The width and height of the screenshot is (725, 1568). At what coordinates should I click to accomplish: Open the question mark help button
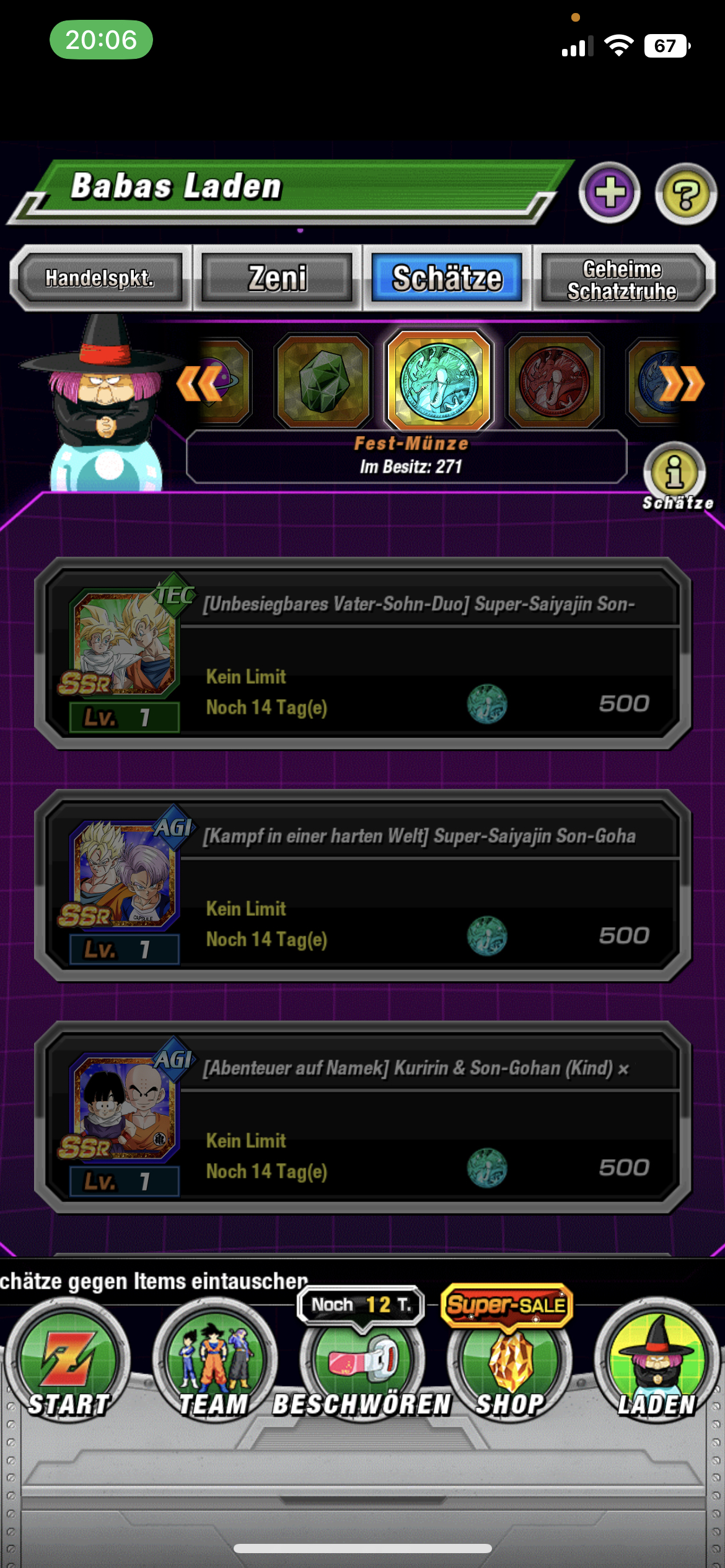685,193
